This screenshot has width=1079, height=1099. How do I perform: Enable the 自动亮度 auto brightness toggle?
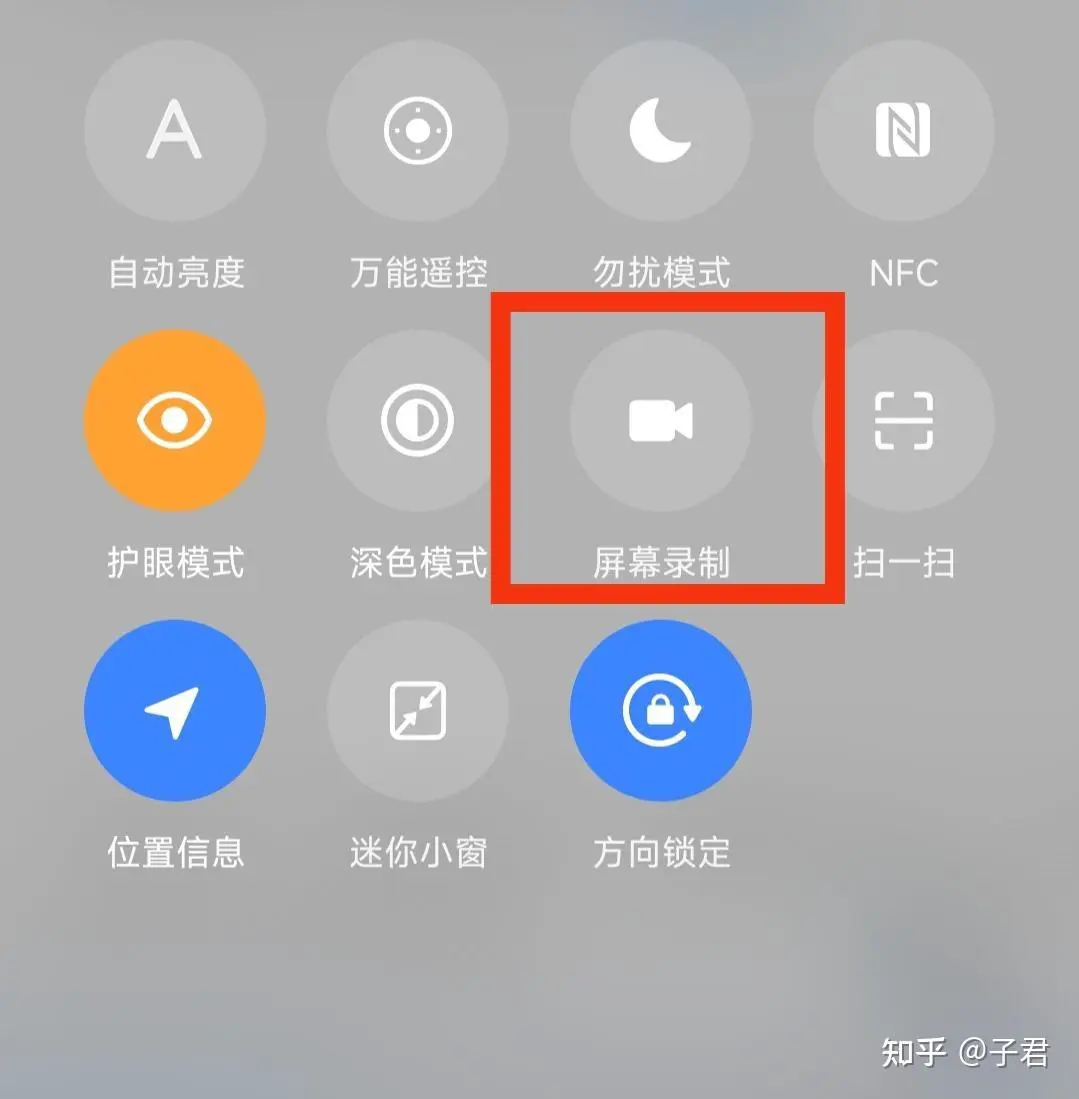pyautogui.click(x=175, y=130)
